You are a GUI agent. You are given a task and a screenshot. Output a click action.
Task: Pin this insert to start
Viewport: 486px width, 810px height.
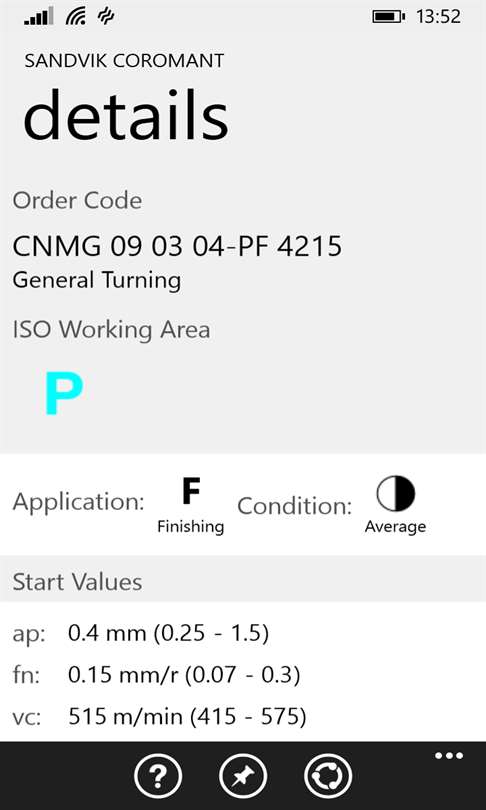click(243, 776)
